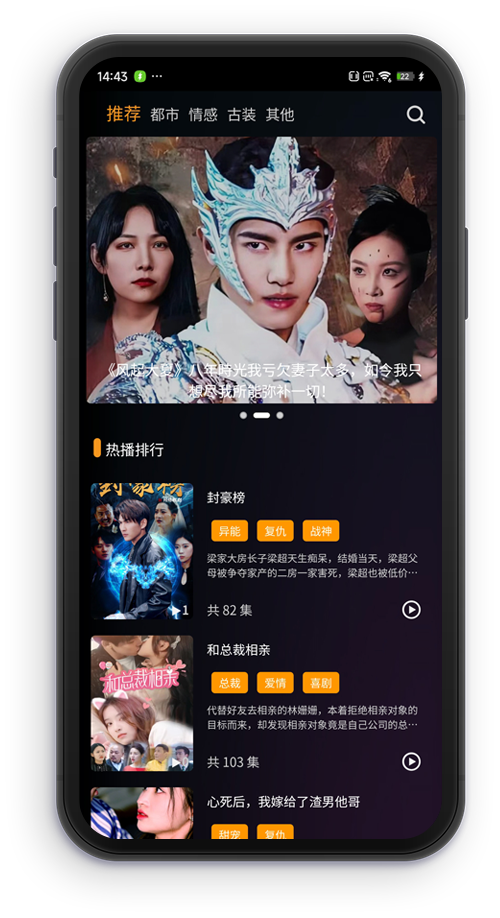This screenshot has width=500, height=918.
Task: Tap the 异能 tag chip
Action: click(x=230, y=531)
